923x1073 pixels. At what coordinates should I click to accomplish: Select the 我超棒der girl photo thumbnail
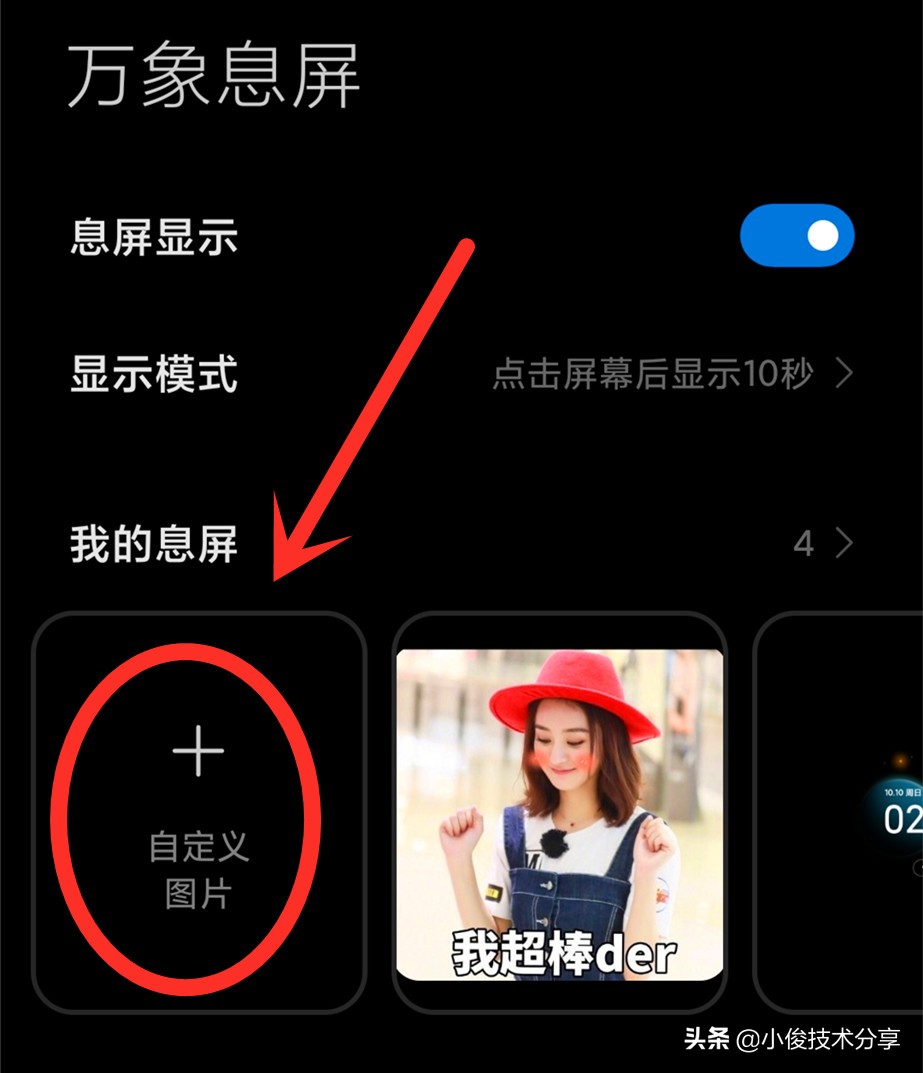coord(557,810)
